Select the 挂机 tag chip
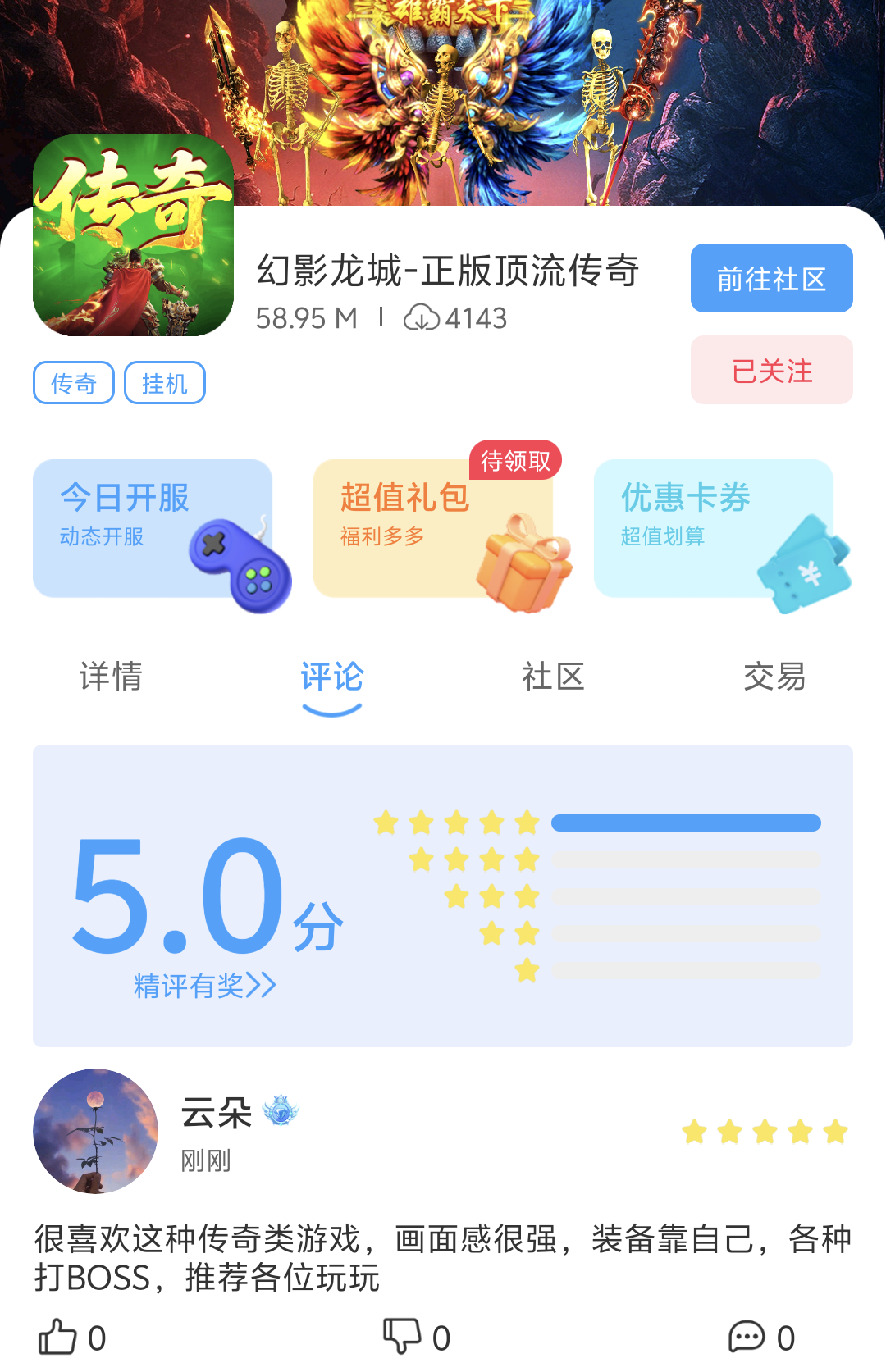Screen dimensions: 886x1372 click(x=164, y=383)
